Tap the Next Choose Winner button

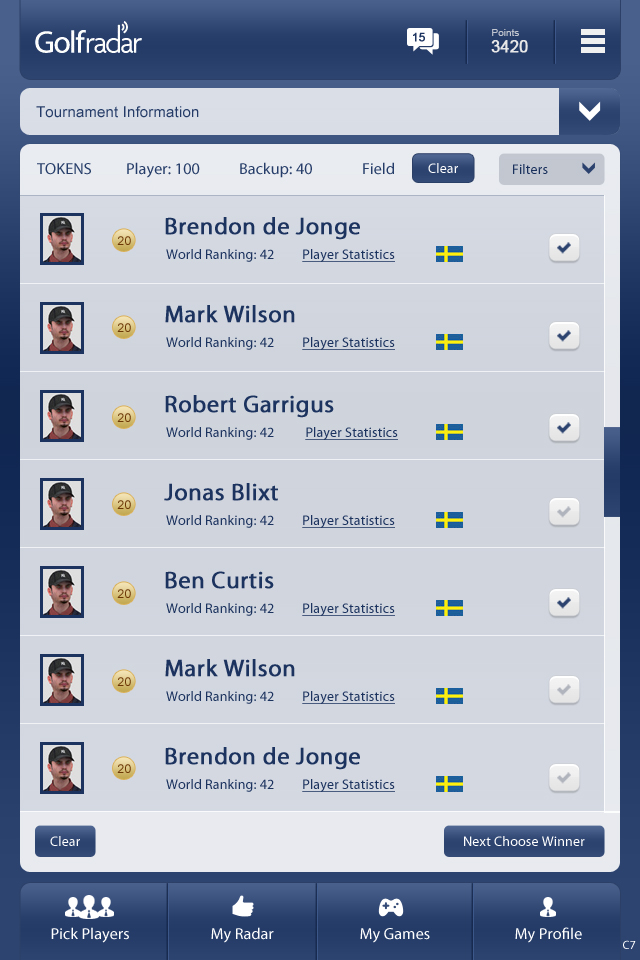[x=524, y=841]
